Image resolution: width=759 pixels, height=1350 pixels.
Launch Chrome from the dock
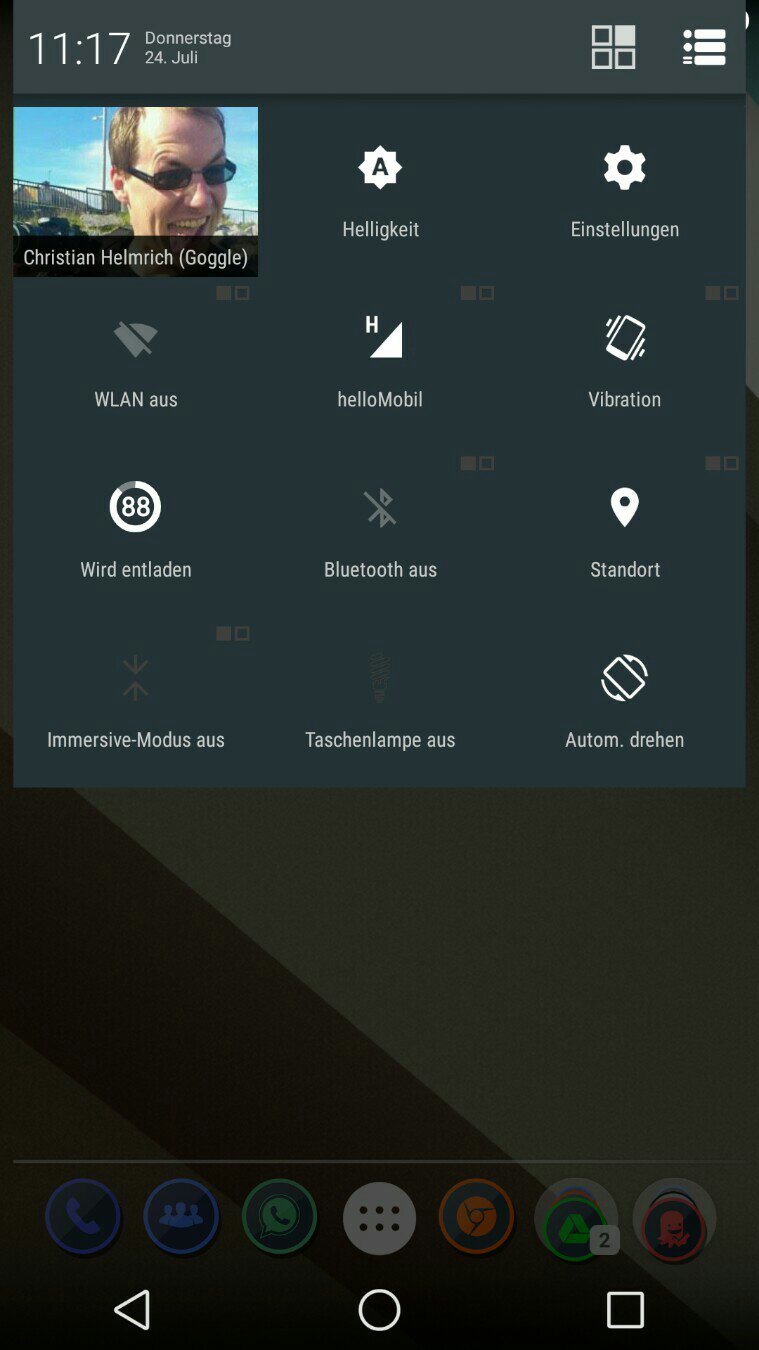click(x=477, y=1217)
